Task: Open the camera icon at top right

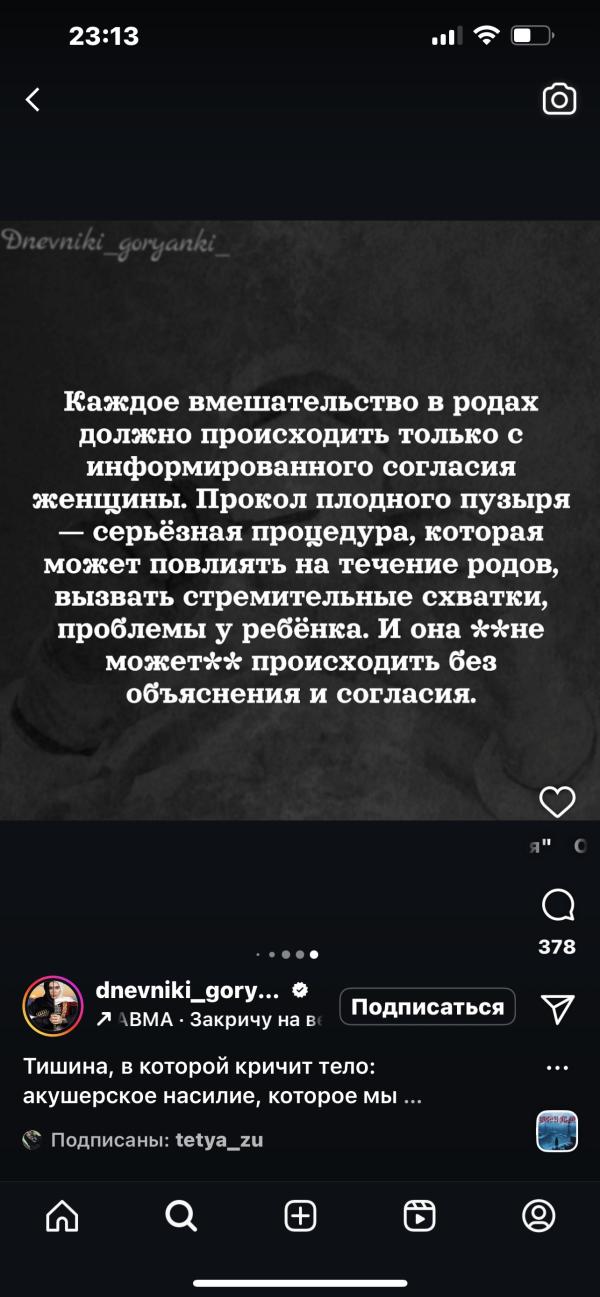Action: [558, 99]
